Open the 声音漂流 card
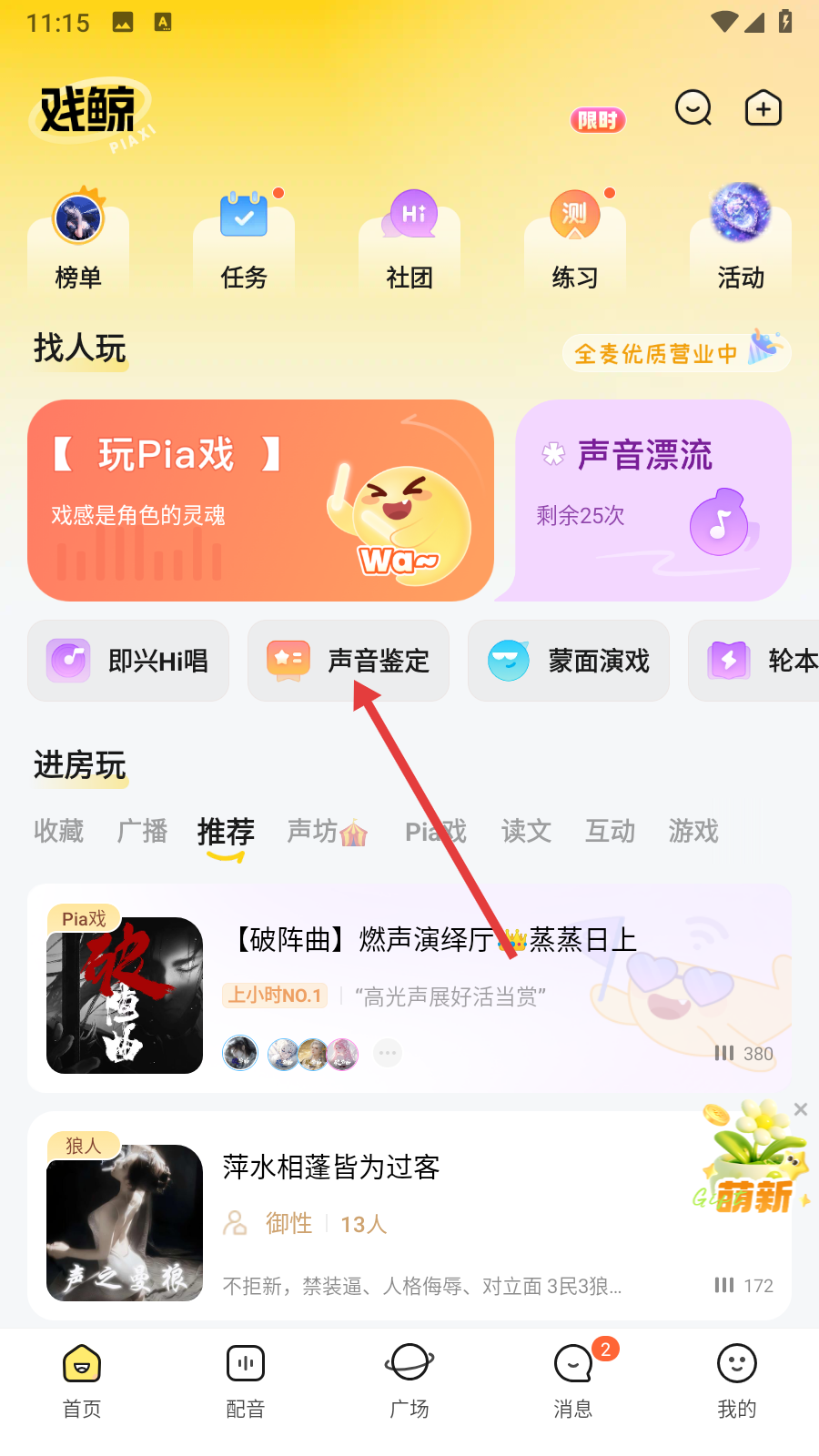Image resolution: width=819 pixels, height=1456 pixels. pos(653,500)
